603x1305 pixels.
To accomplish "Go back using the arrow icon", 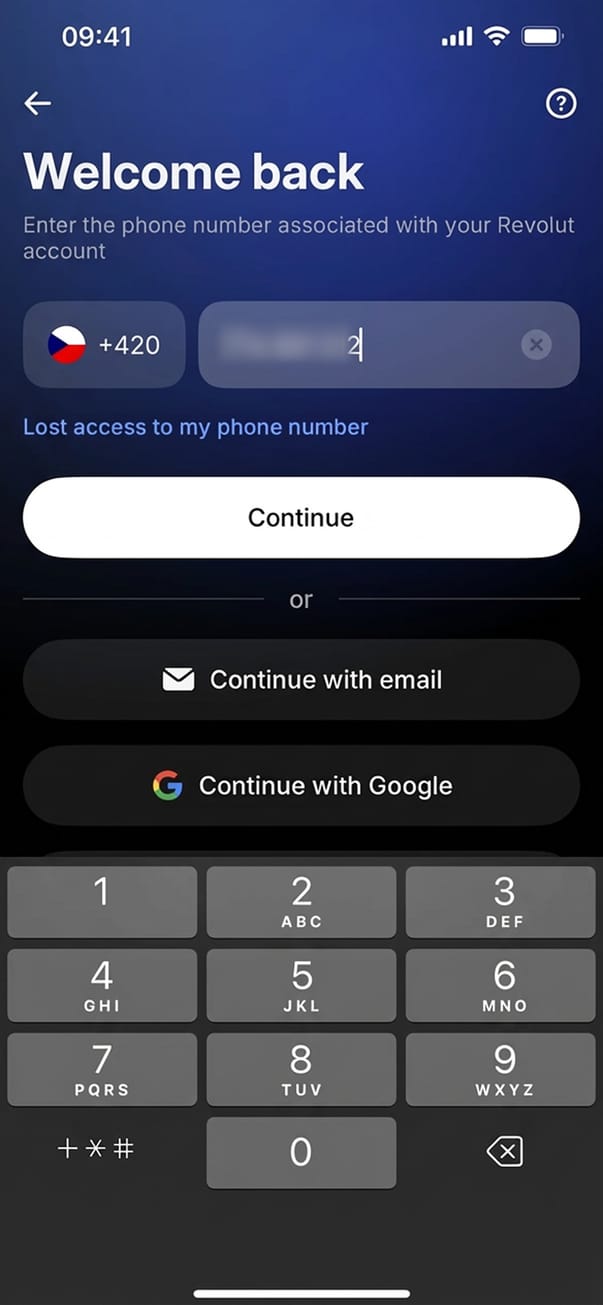I will point(38,103).
